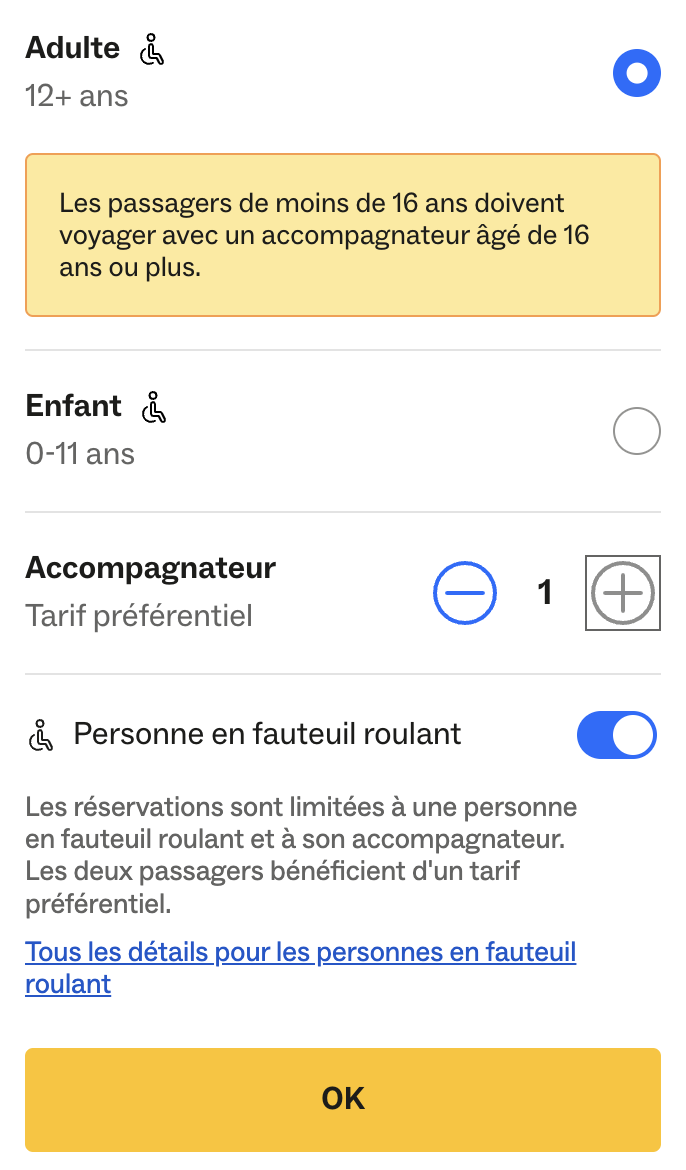Disable the Personne en fauteuil roulant switch
The width and height of the screenshot is (686, 1170).
coord(617,735)
